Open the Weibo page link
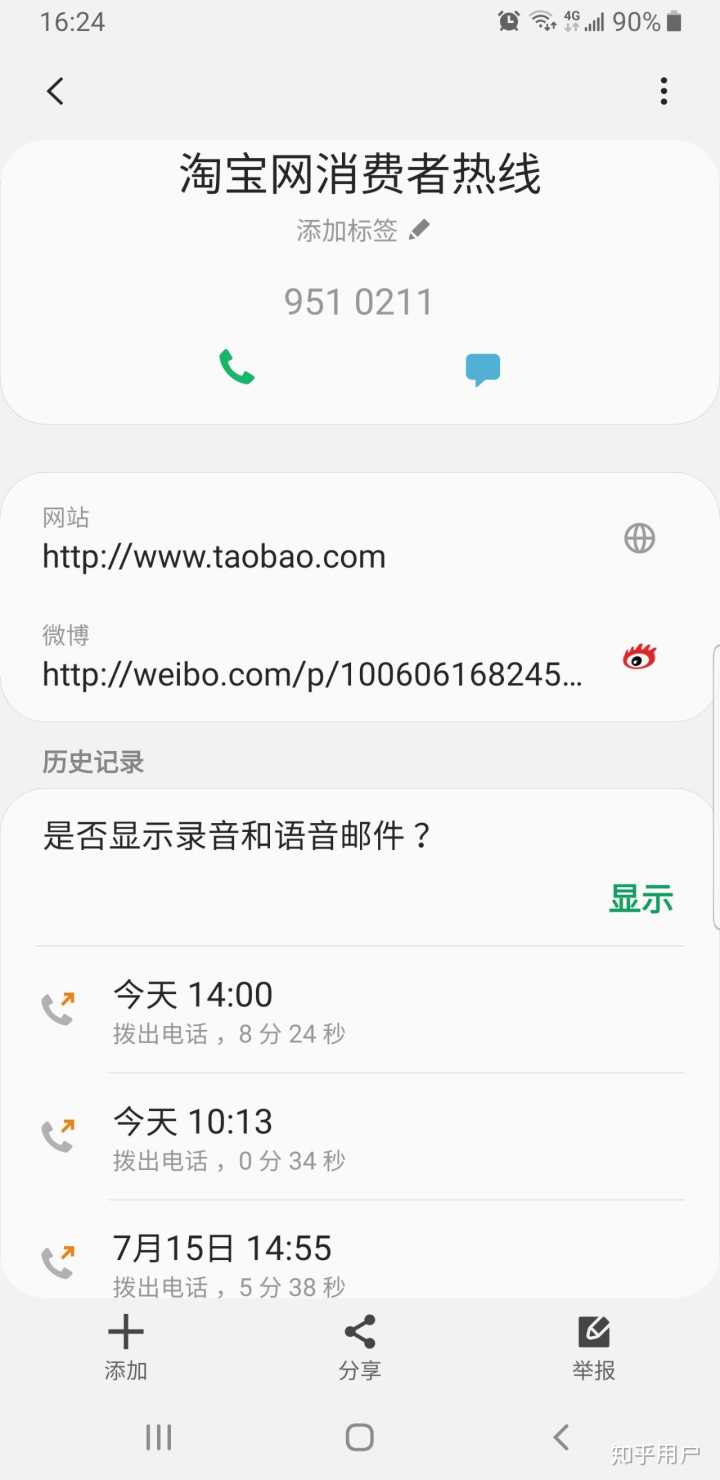The height and width of the screenshot is (1480, 720). (x=312, y=674)
